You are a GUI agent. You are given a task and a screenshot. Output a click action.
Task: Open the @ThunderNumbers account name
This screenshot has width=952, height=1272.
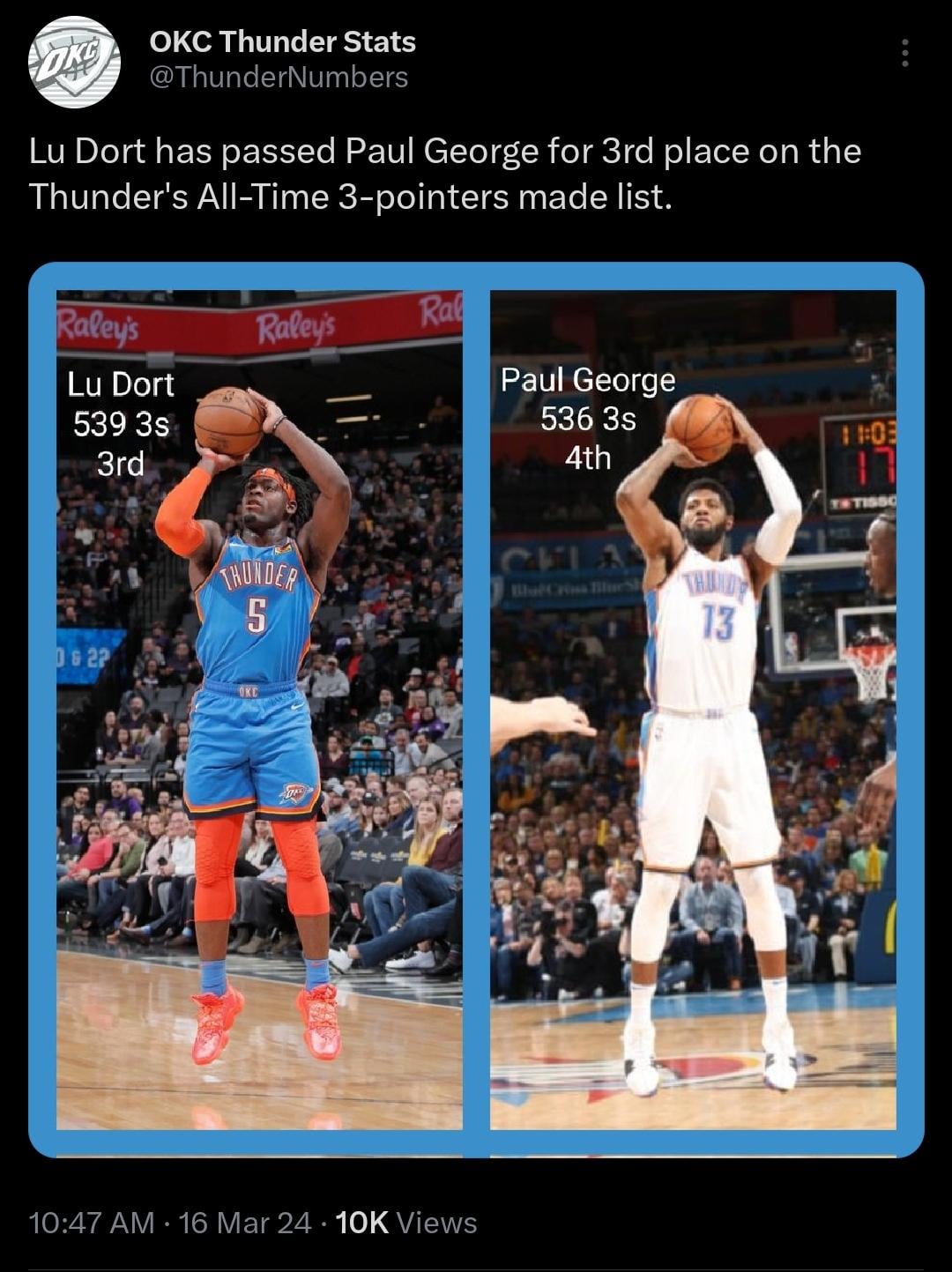click(279, 78)
